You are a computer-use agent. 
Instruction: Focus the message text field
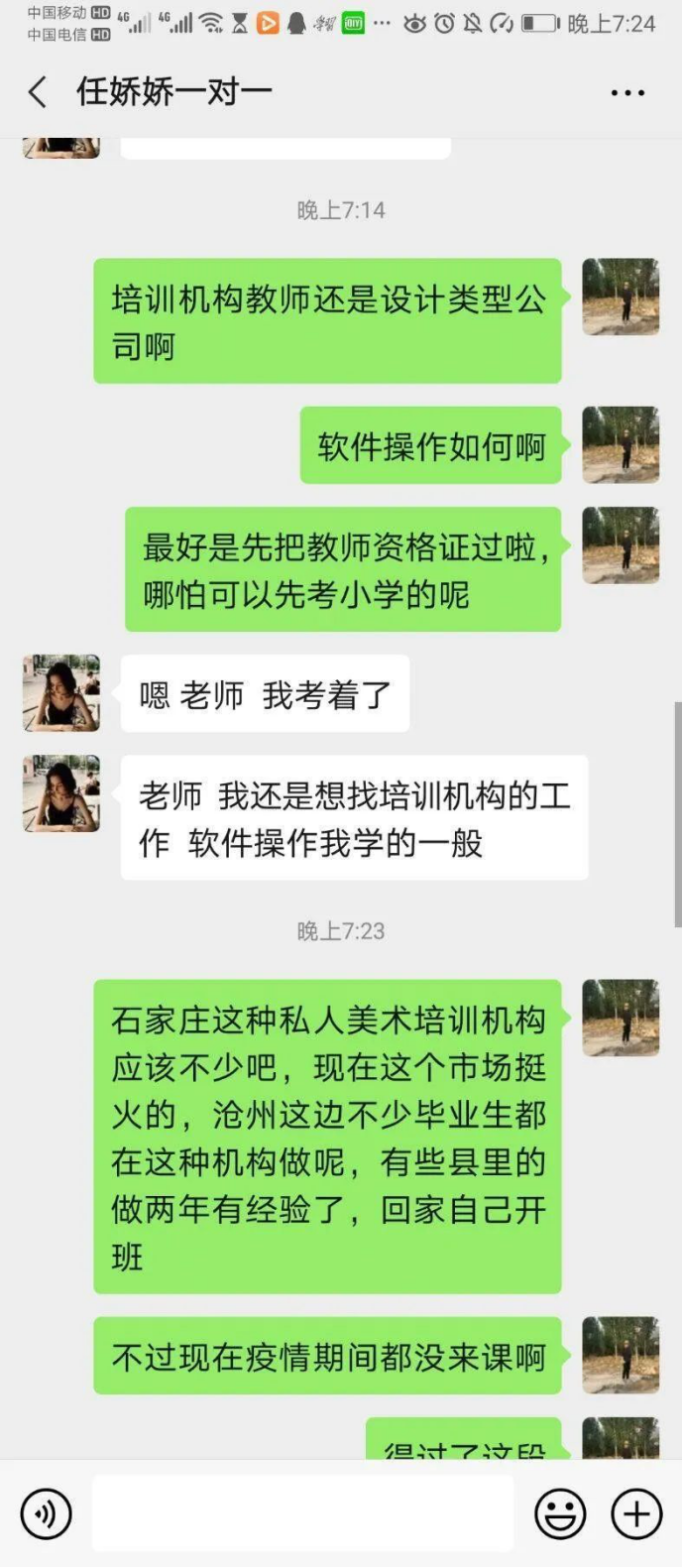click(302, 1513)
